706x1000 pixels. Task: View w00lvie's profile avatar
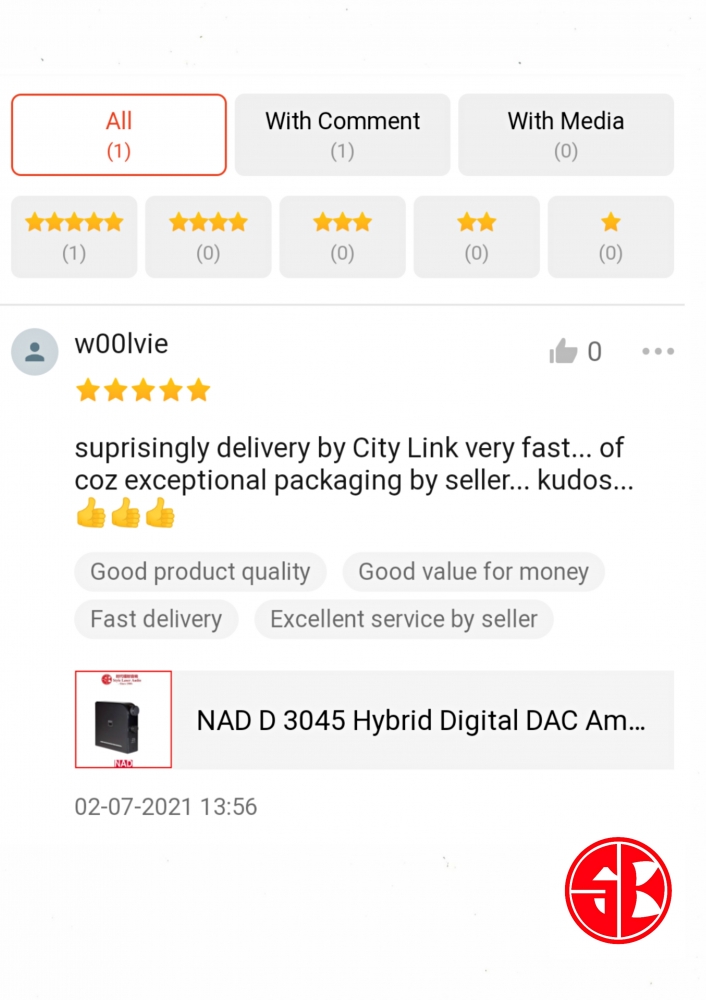click(x=35, y=352)
